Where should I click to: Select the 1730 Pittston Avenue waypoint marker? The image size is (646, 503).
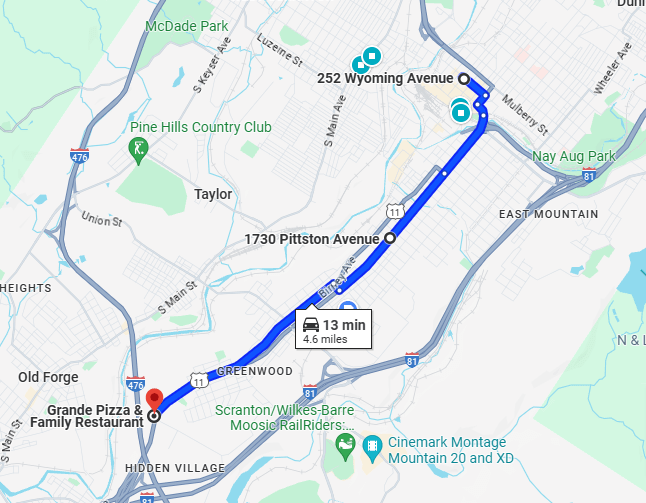[390, 239]
